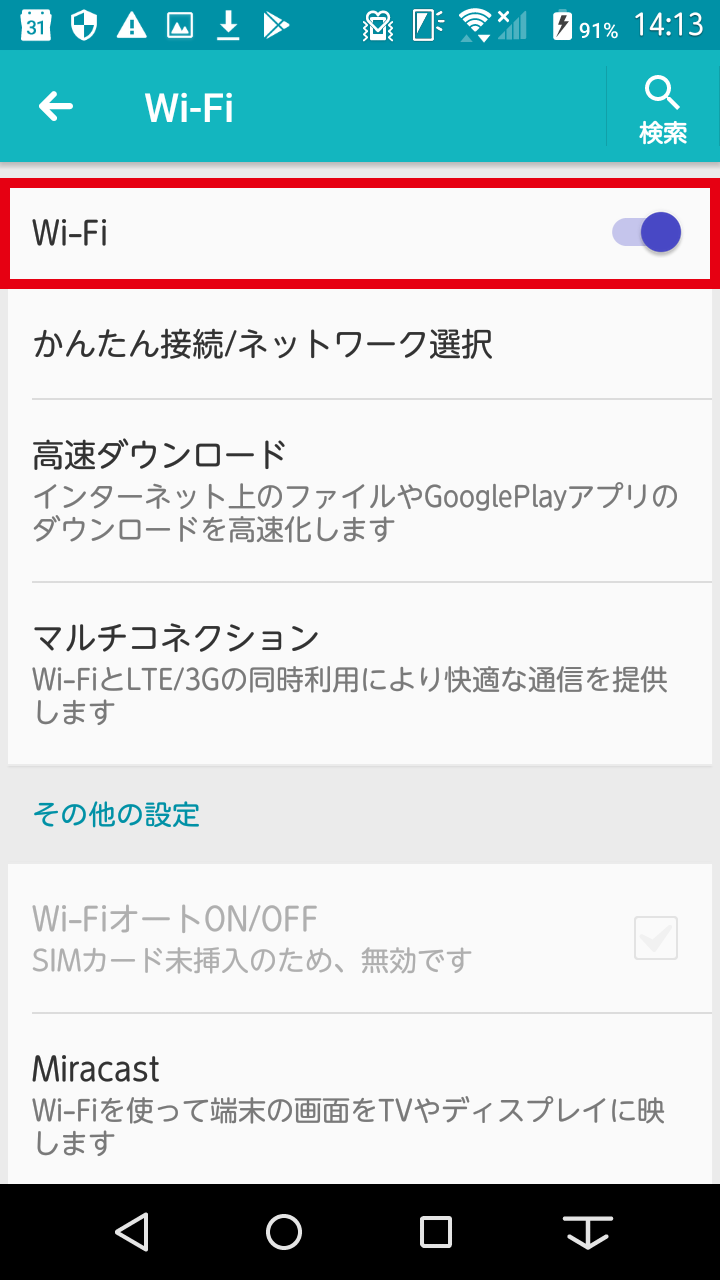The height and width of the screenshot is (1280, 720).
Task: Open the 検索 search icon
Action: [x=662, y=107]
